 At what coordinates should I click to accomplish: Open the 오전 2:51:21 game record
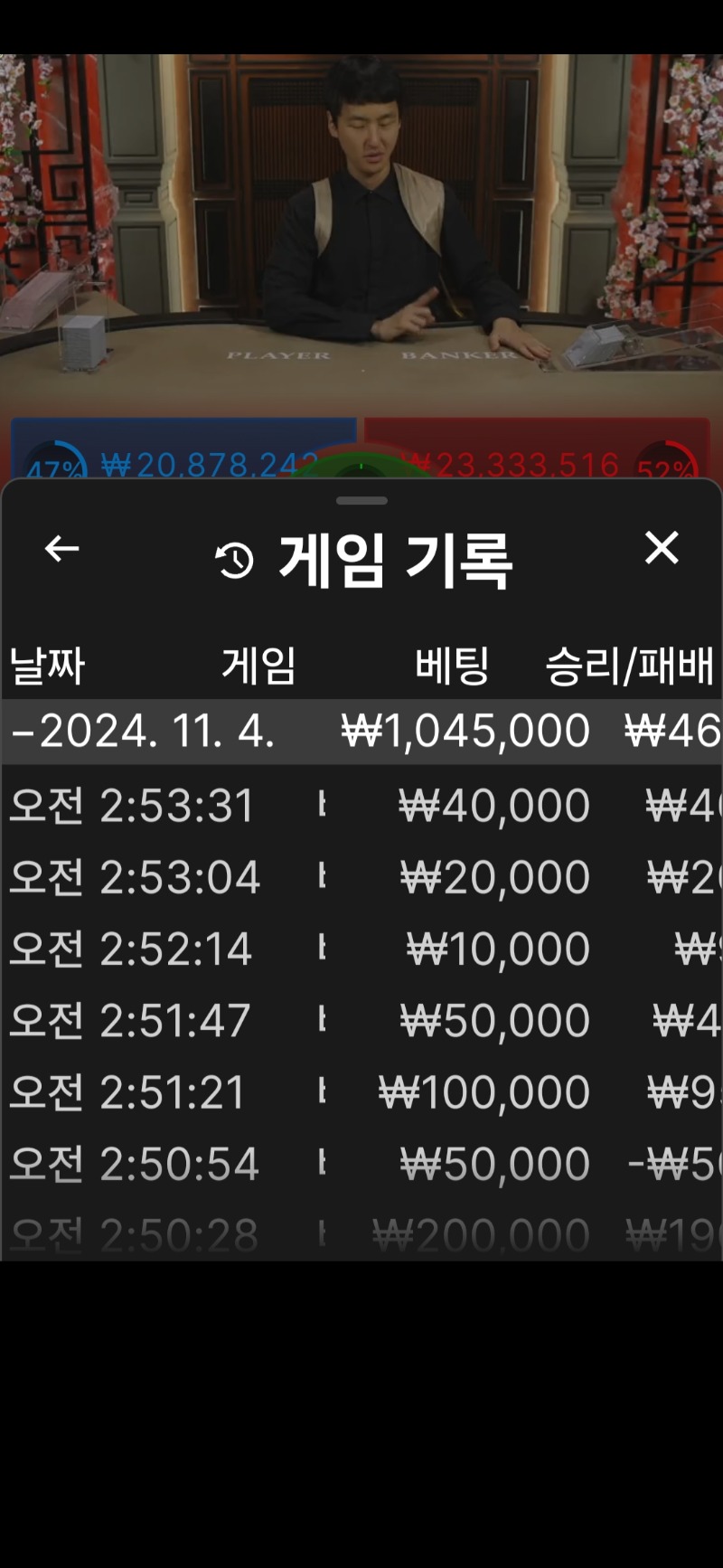(361, 1091)
